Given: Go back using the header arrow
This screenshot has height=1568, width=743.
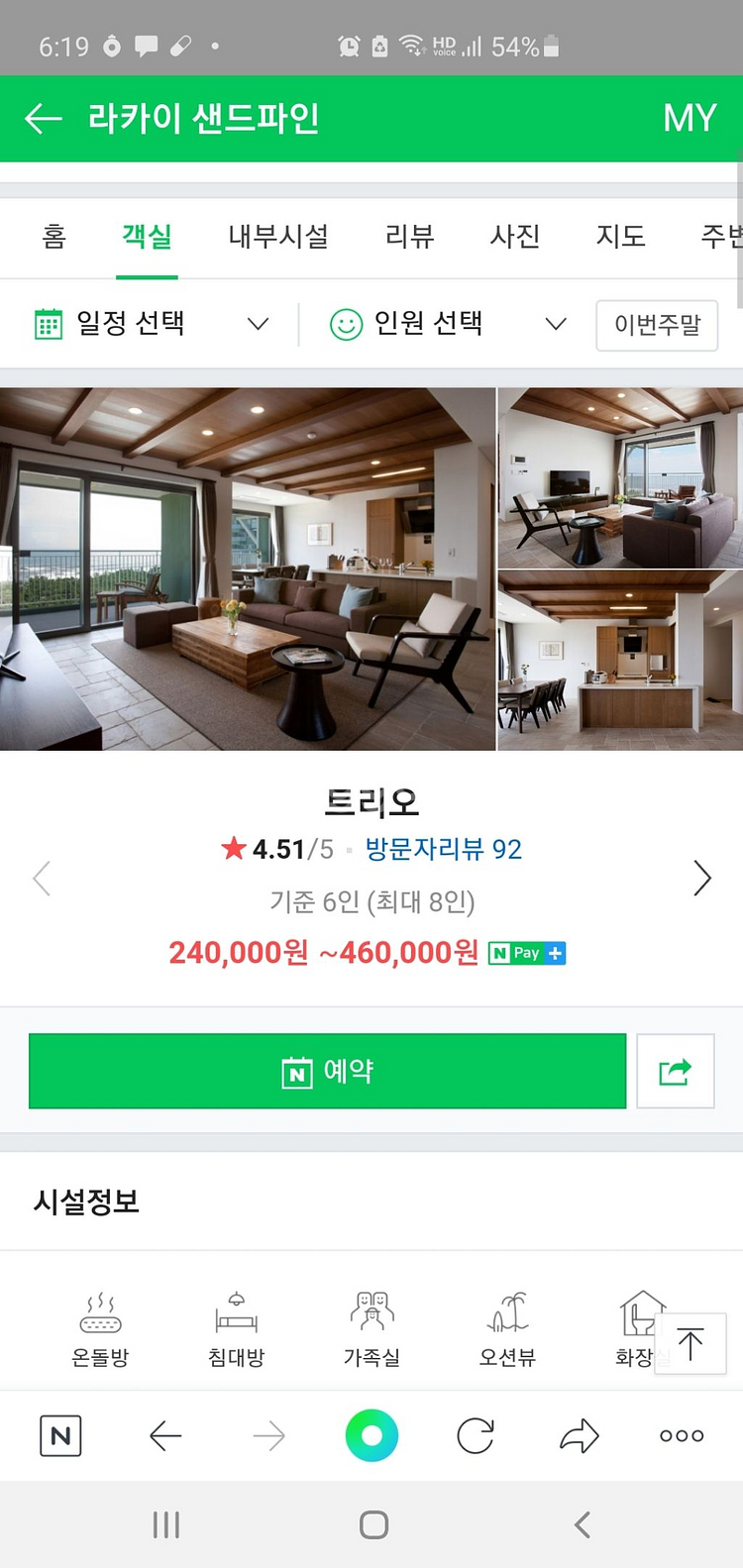Looking at the screenshot, I should click(x=44, y=119).
